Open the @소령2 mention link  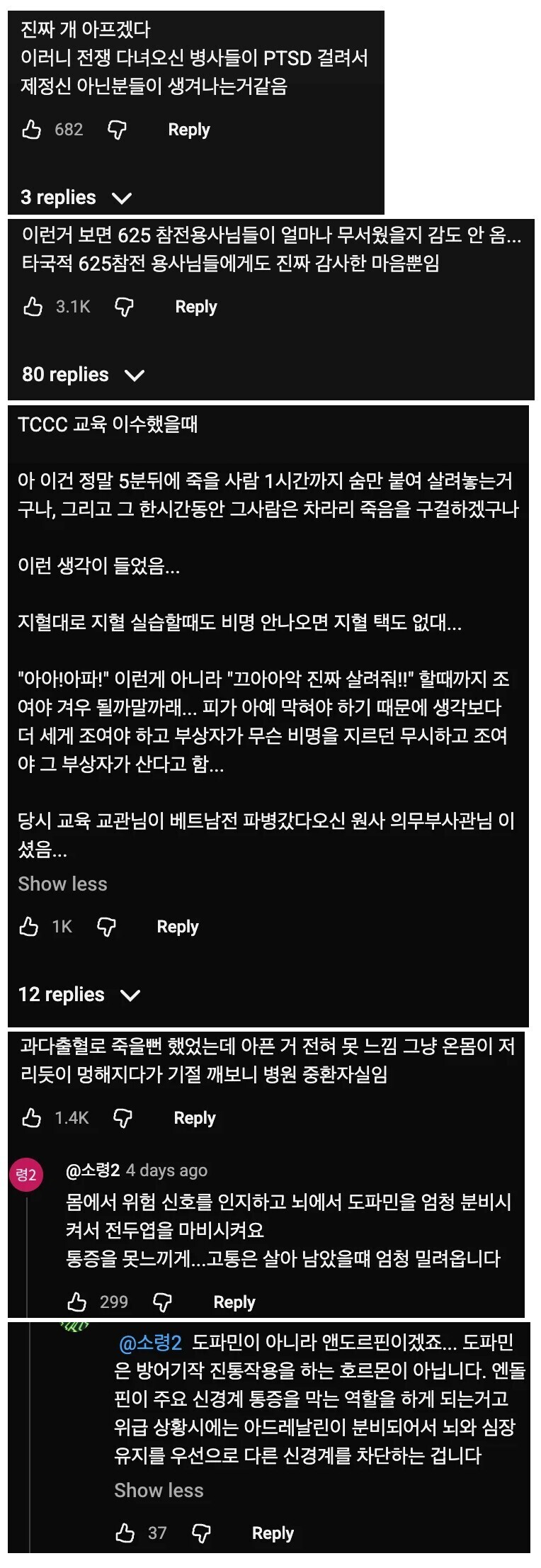click(150, 1343)
